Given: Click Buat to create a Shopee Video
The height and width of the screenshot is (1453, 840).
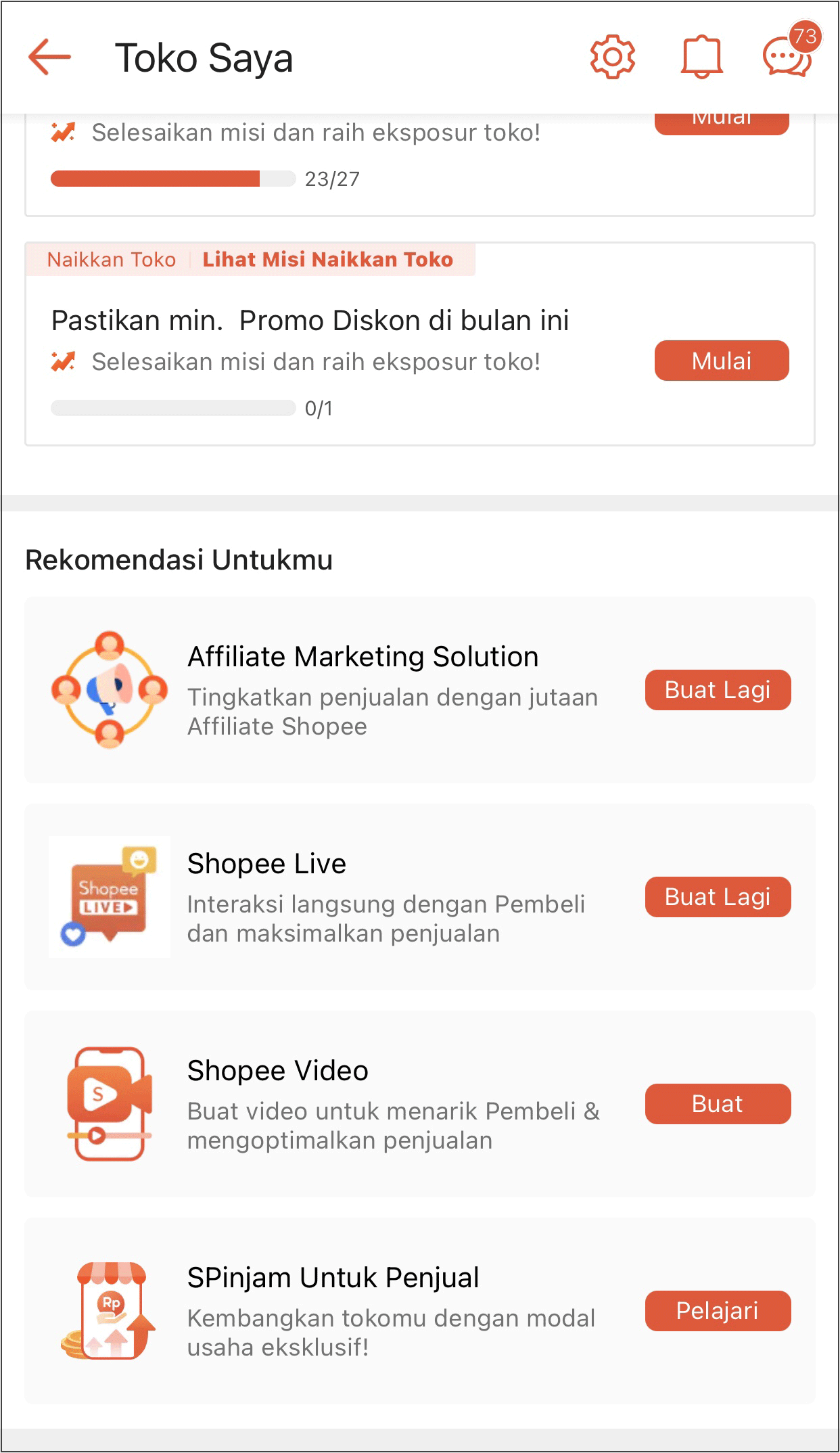Looking at the screenshot, I should [718, 1105].
